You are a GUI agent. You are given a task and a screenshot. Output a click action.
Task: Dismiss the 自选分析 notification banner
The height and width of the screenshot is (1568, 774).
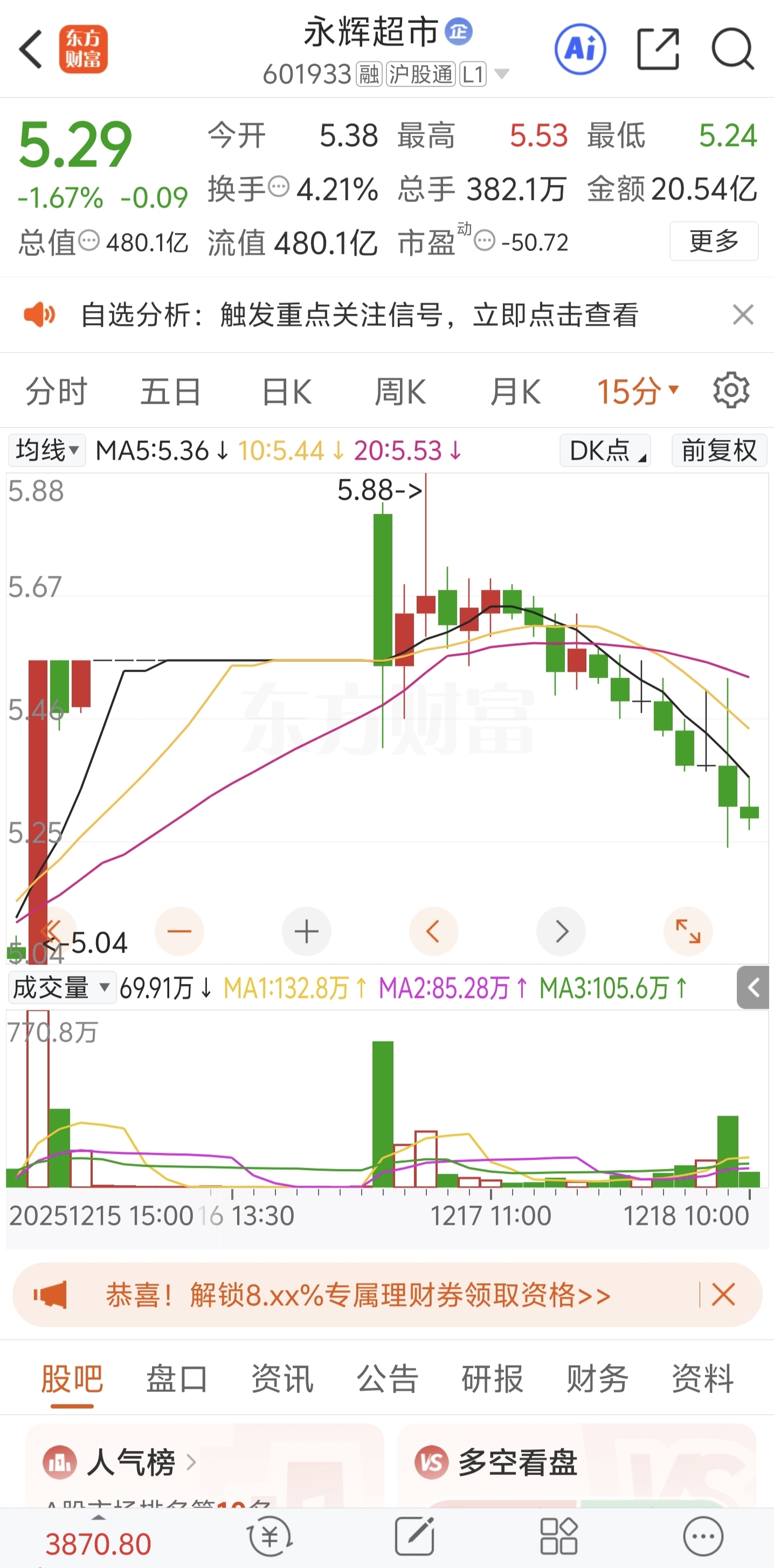click(x=743, y=315)
